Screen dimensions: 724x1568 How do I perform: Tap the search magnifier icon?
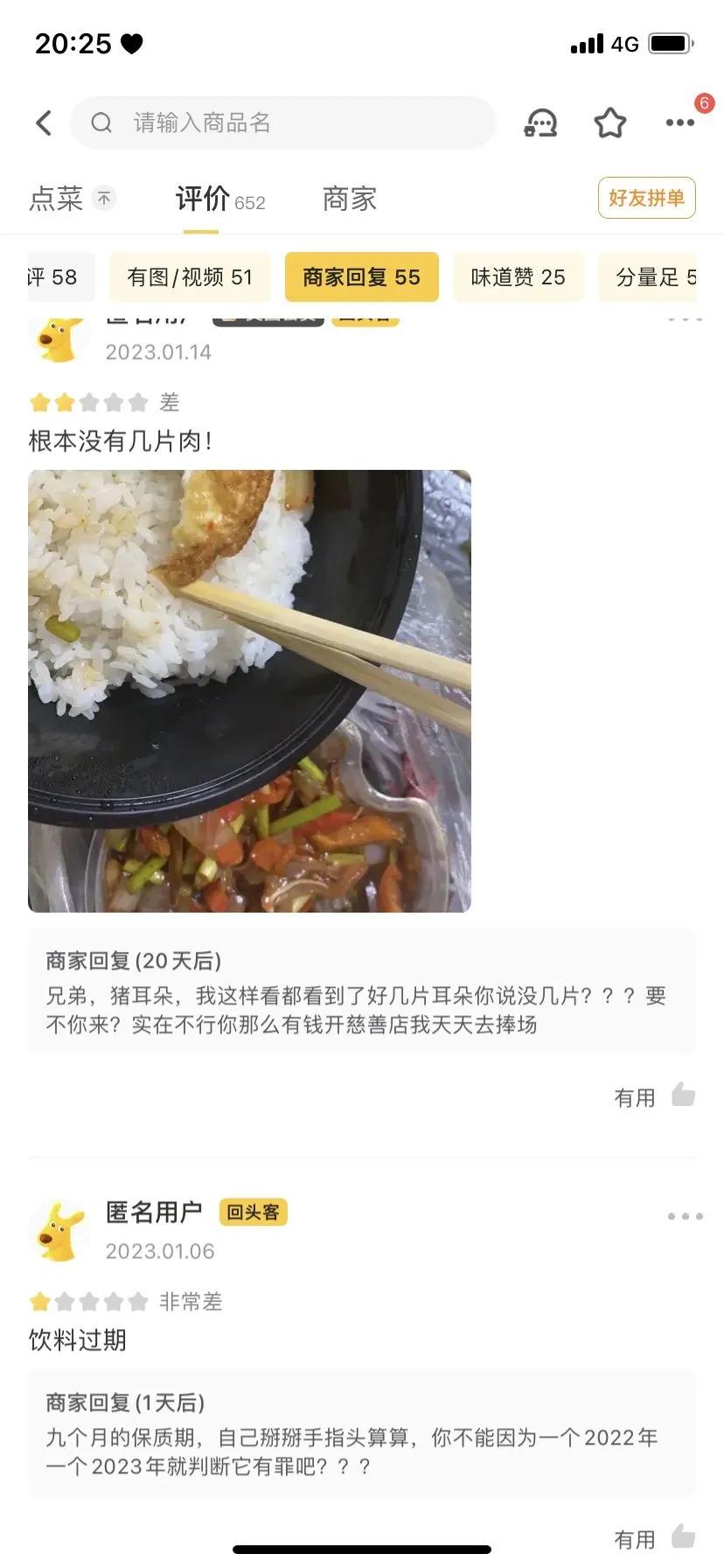101,122
